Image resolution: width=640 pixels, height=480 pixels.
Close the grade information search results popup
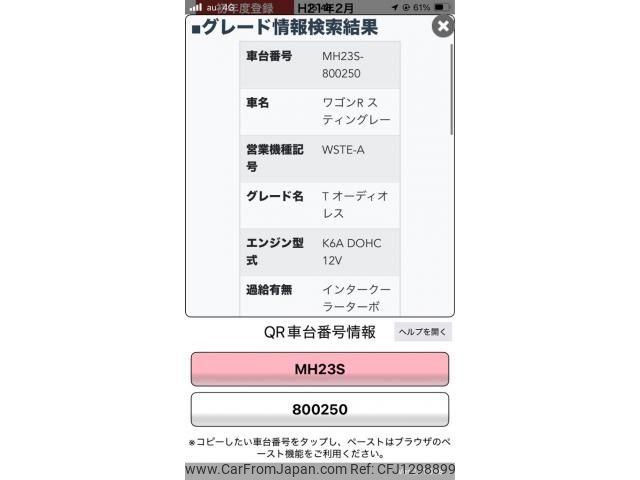443,27
